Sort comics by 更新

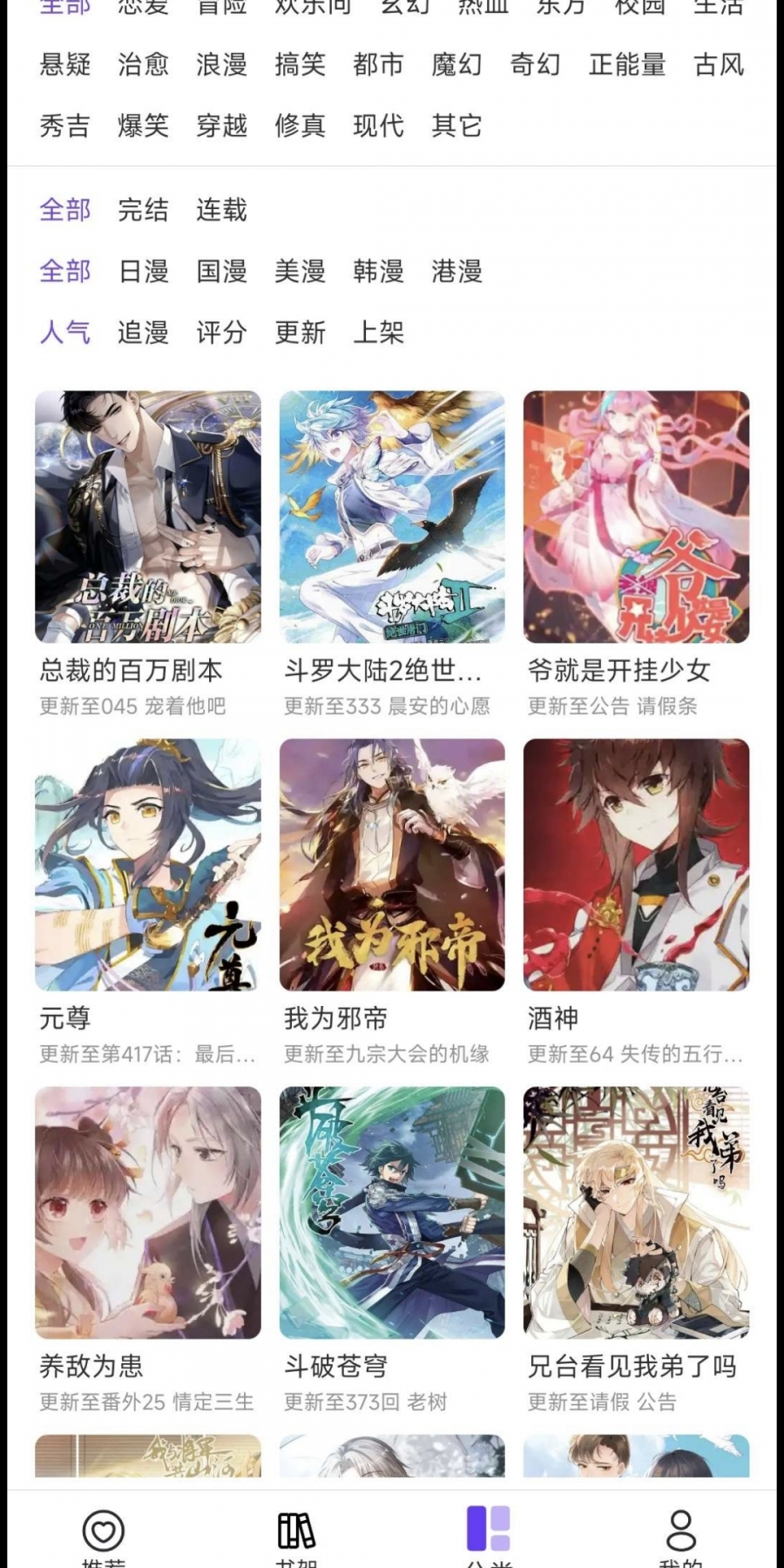pos(301,332)
